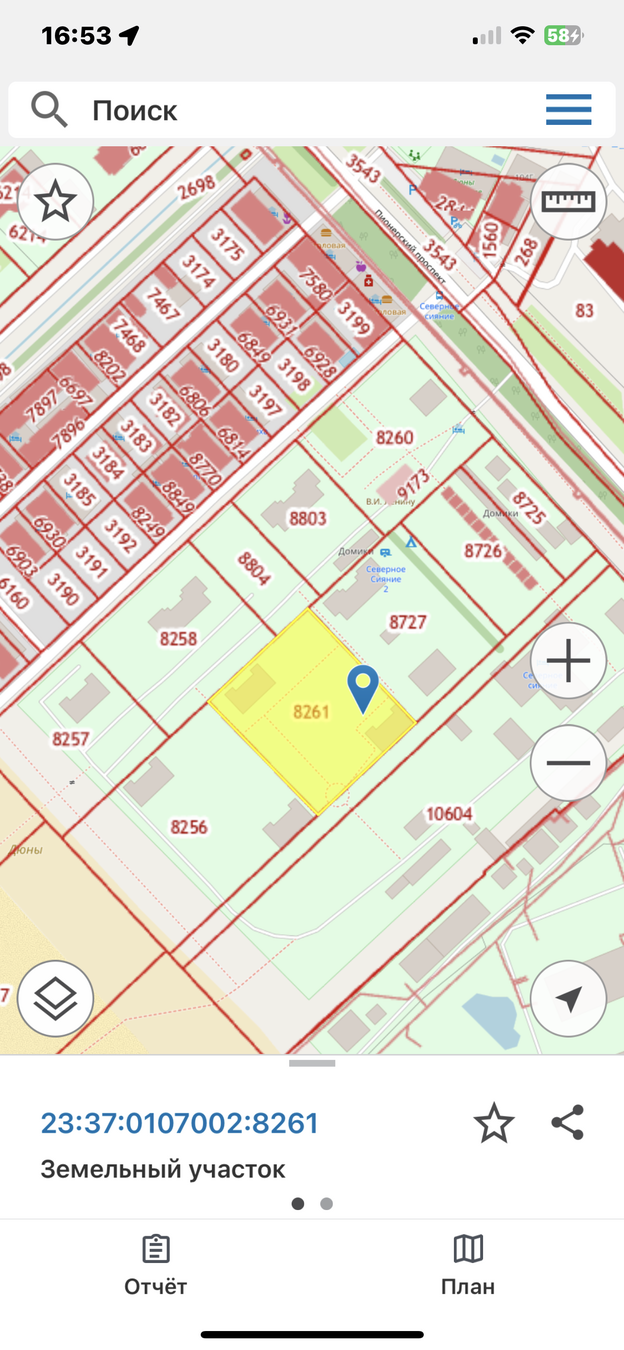Open cadastral number 23:37:0107002:8261 details
The width and height of the screenshot is (624, 1350).
click(180, 1123)
